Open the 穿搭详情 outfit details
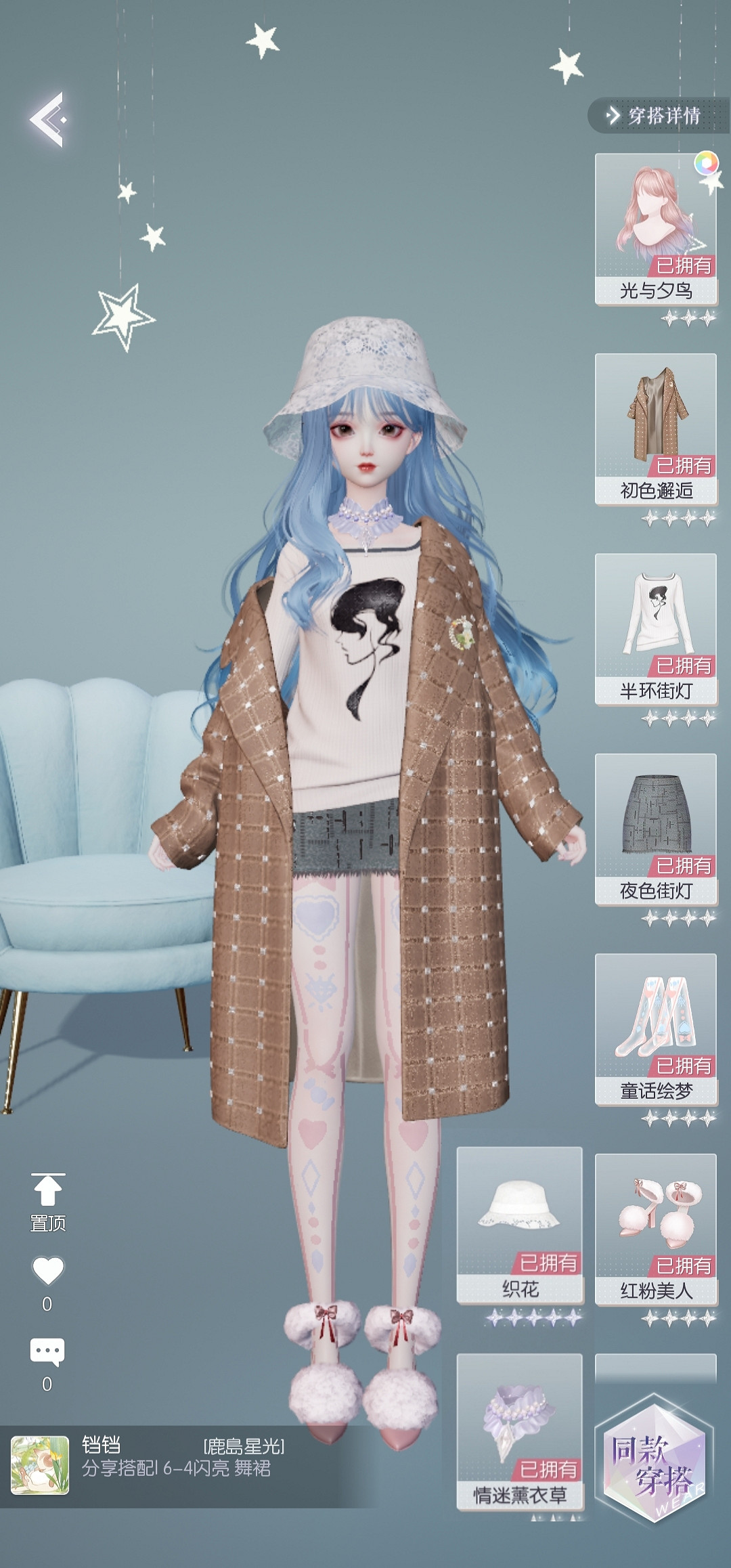Image resolution: width=731 pixels, height=1568 pixels. [x=655, y=116]
